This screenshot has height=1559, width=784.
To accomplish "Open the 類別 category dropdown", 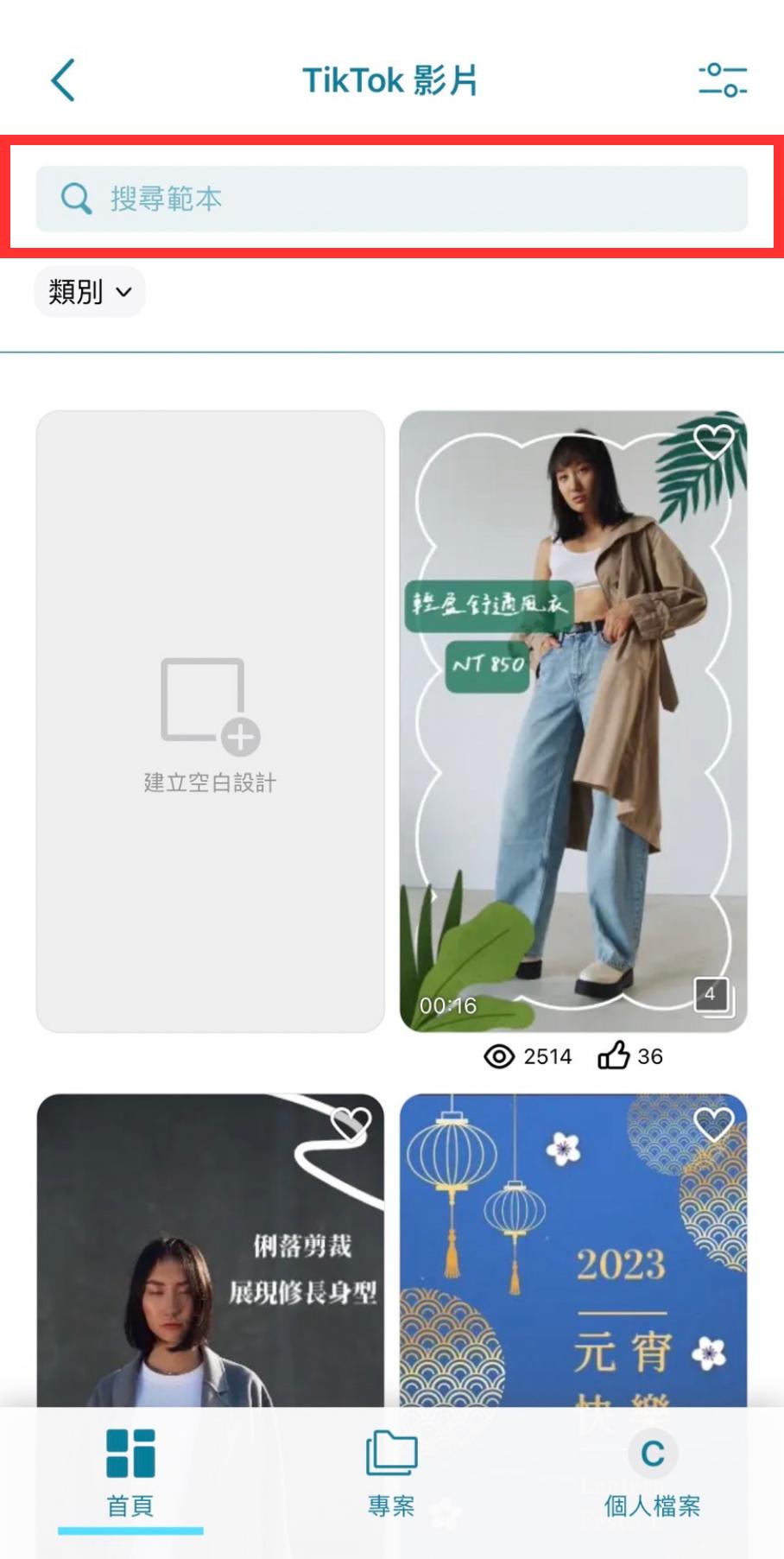I will coord(89,292).
